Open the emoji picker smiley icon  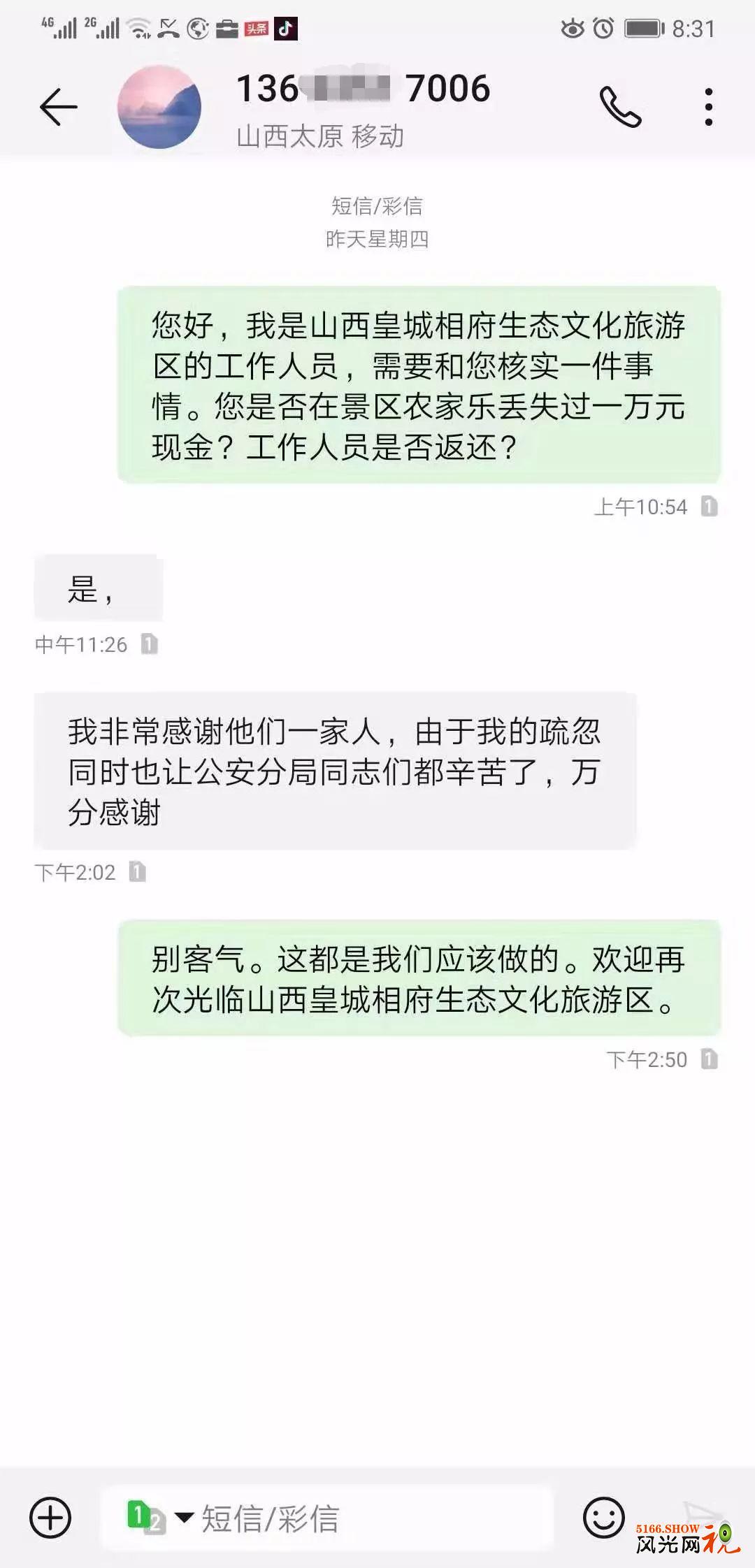pos(603,1518)
